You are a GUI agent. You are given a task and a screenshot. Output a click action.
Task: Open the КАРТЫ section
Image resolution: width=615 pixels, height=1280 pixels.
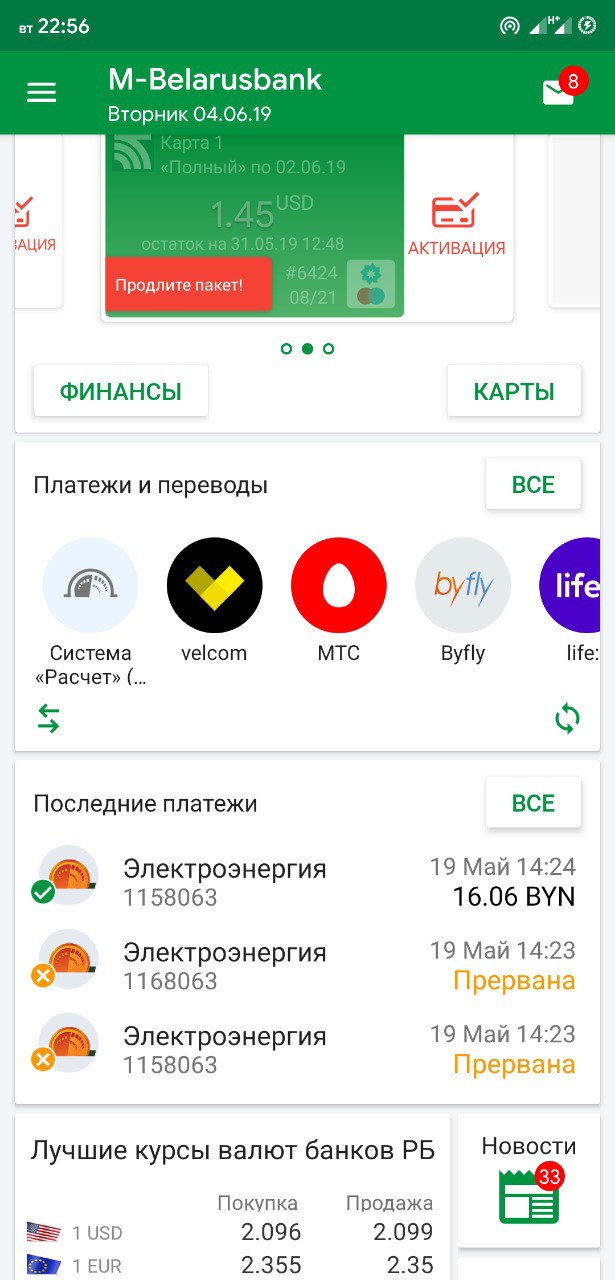[514, 391]
